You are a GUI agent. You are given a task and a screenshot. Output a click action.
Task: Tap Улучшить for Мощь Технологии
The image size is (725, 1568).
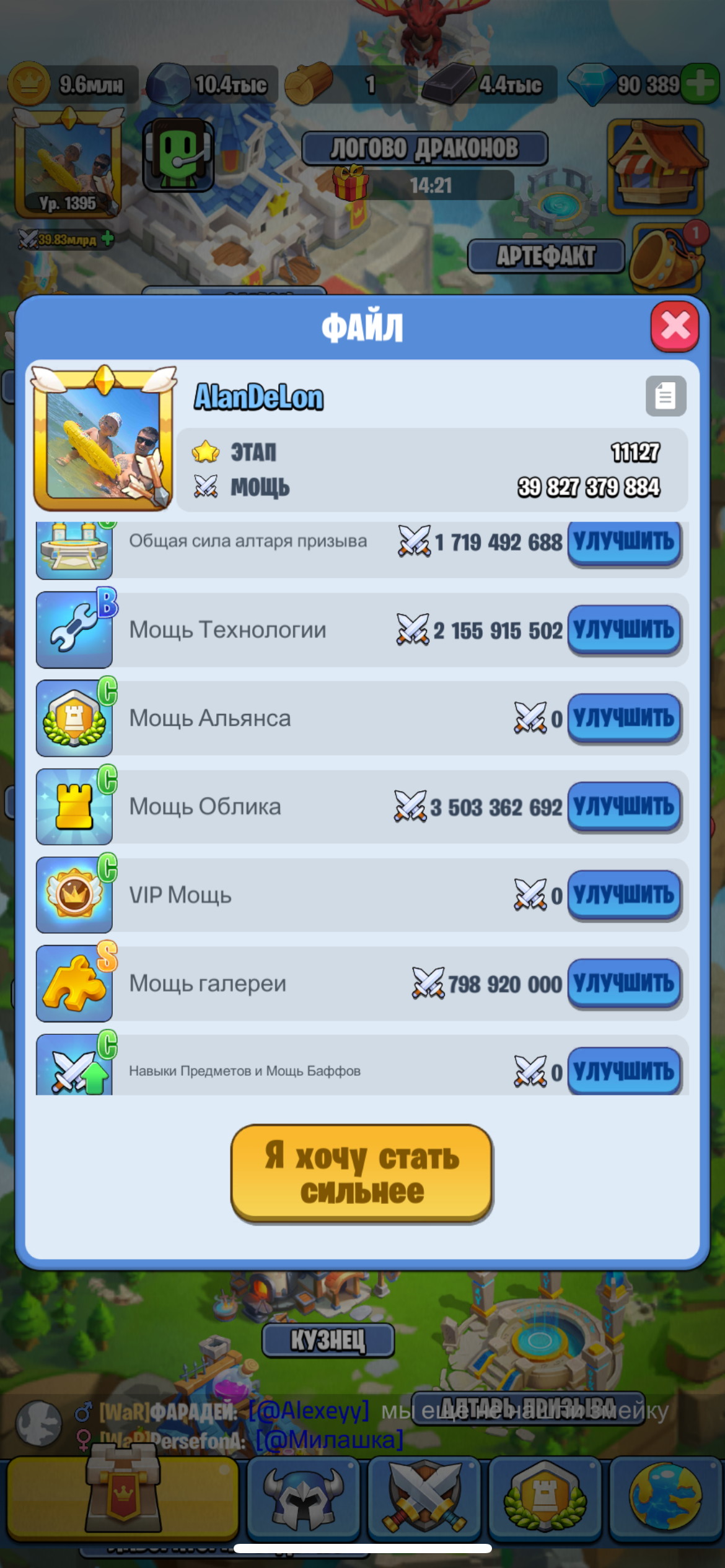(x=623, y=630)
